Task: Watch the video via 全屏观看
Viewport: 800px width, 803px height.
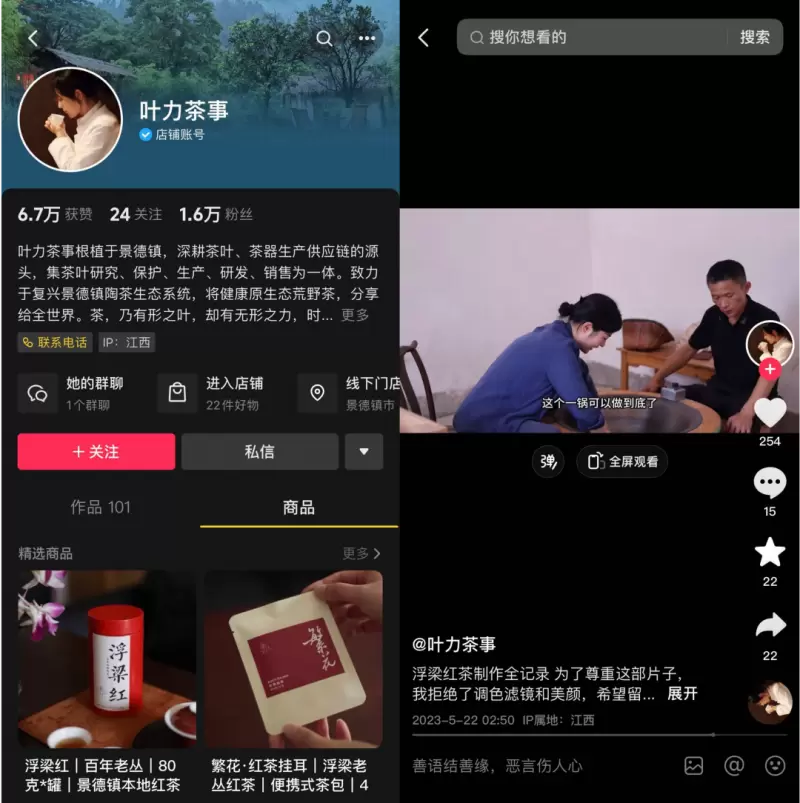Action: click(x=622, y=461)
